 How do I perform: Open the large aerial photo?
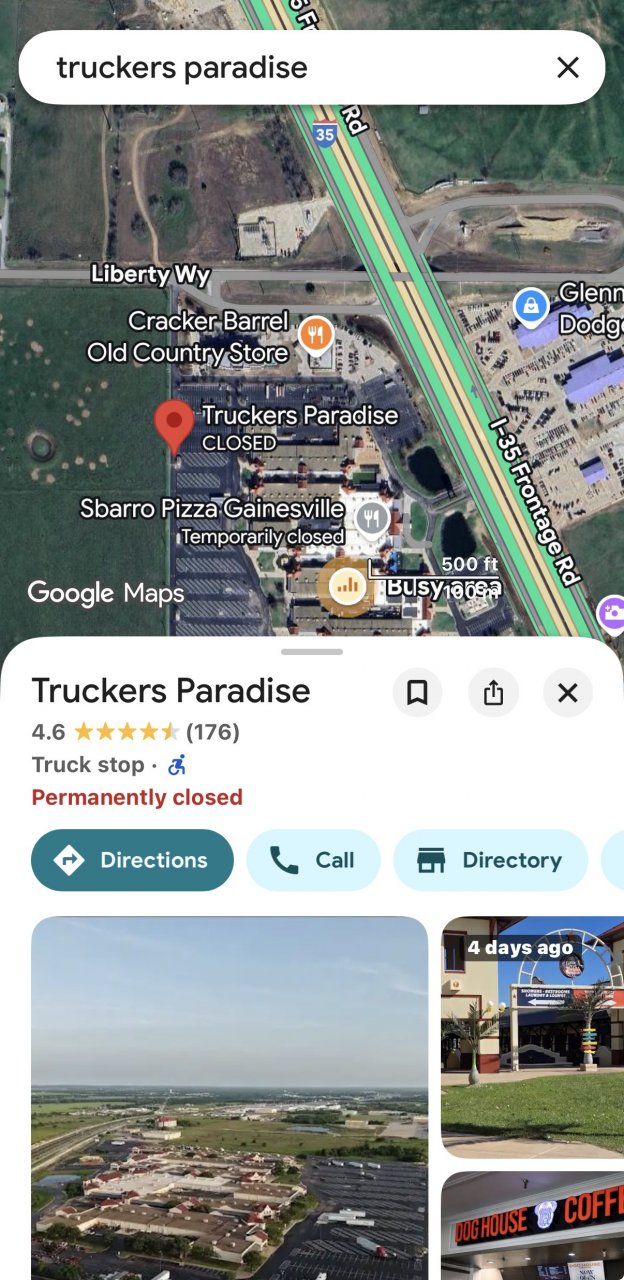[x=229, y=1097]
